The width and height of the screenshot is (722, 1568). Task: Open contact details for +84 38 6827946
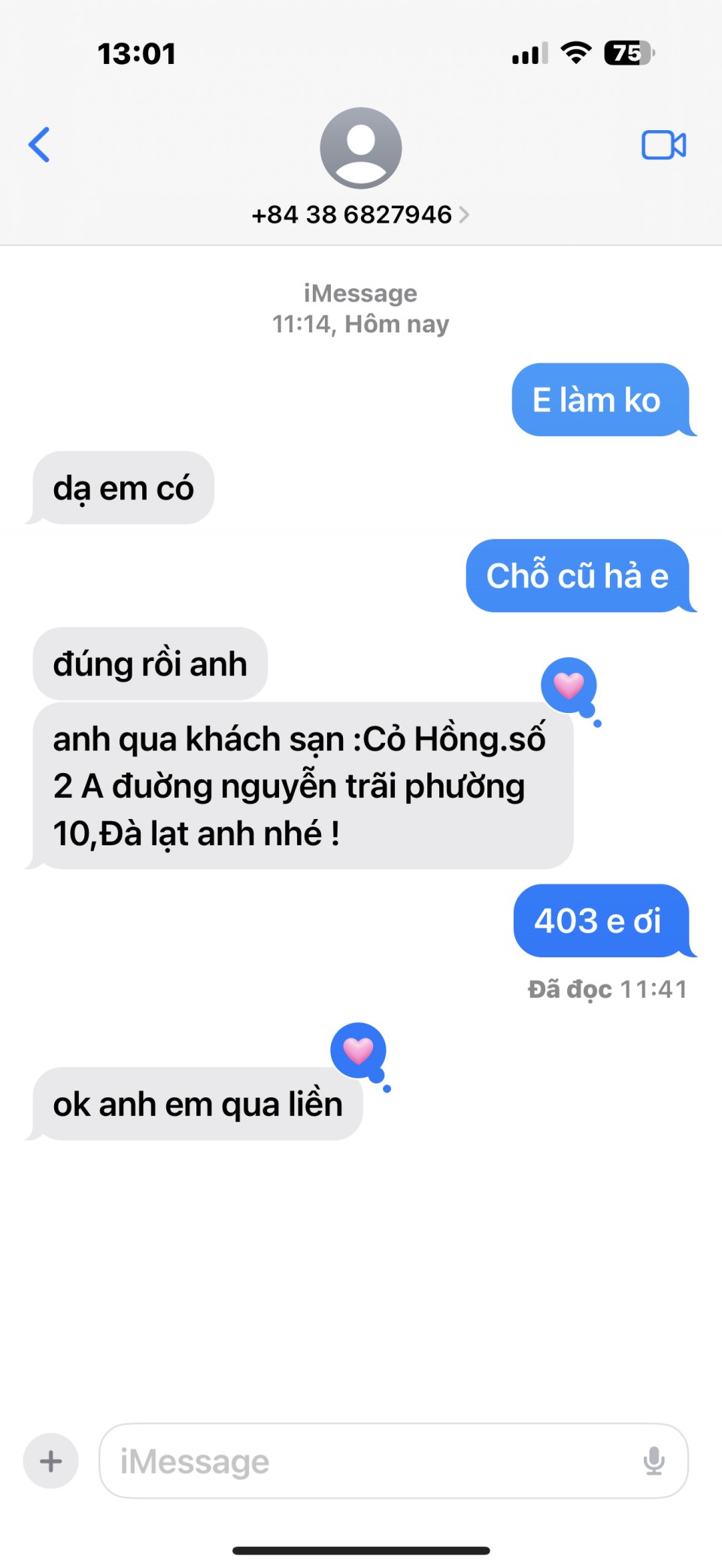click(360, 214)
